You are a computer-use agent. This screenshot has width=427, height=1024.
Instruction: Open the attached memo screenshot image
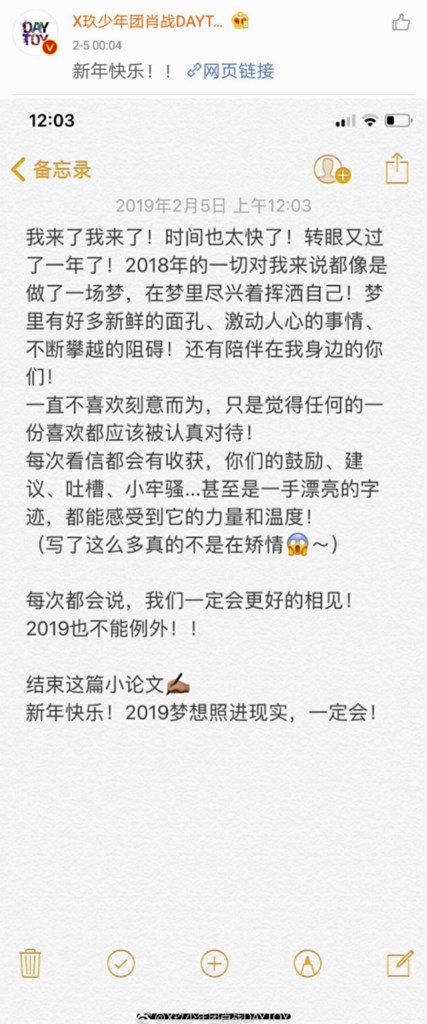click(214, 561)
